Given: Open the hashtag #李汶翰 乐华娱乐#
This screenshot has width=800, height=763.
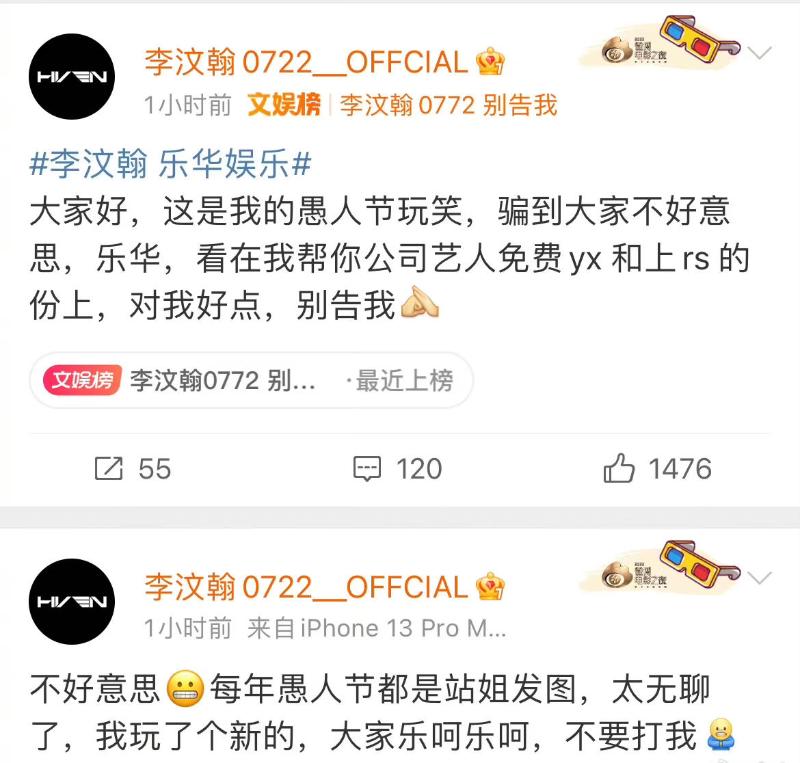Looking at the screenshot, I should tap(172, 162).
